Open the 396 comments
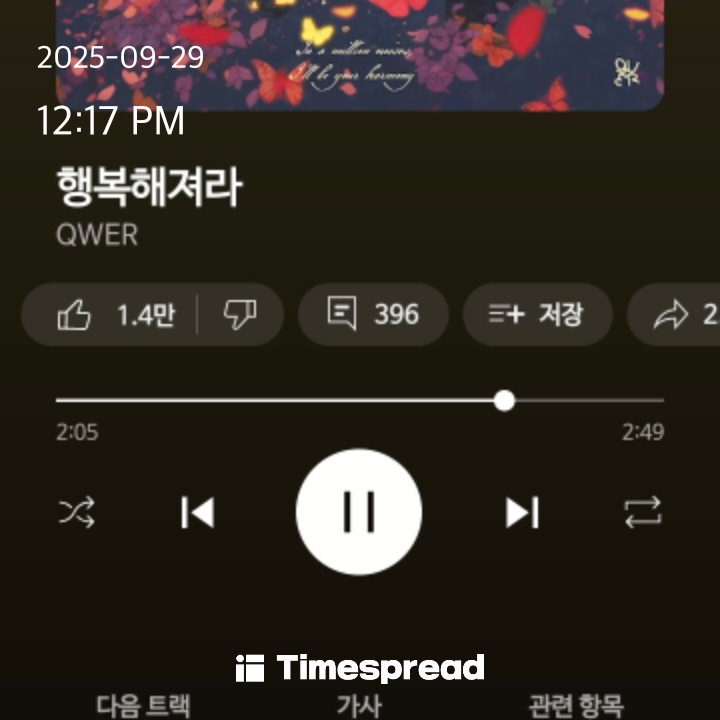 pos(373,315)
